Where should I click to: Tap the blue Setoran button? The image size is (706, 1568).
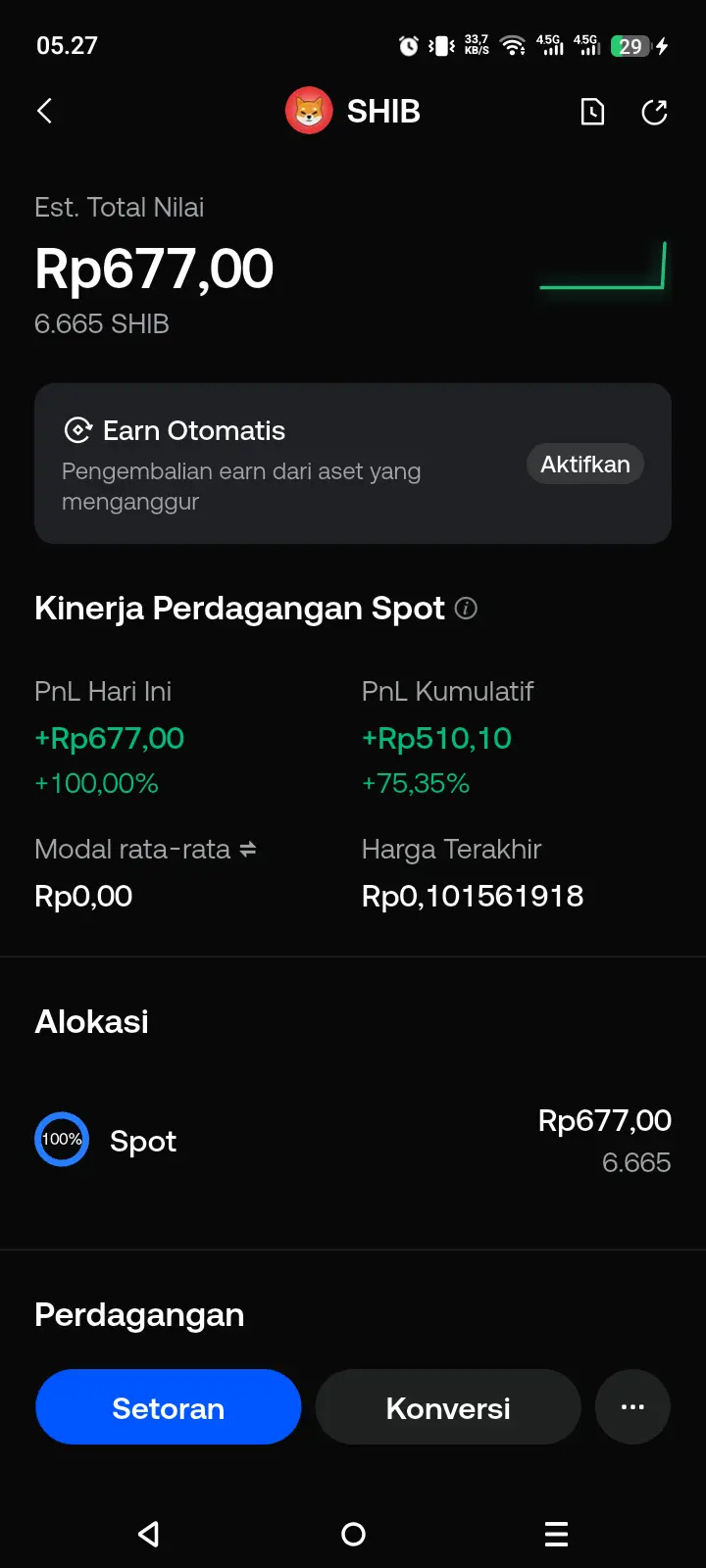[168, 1407]
